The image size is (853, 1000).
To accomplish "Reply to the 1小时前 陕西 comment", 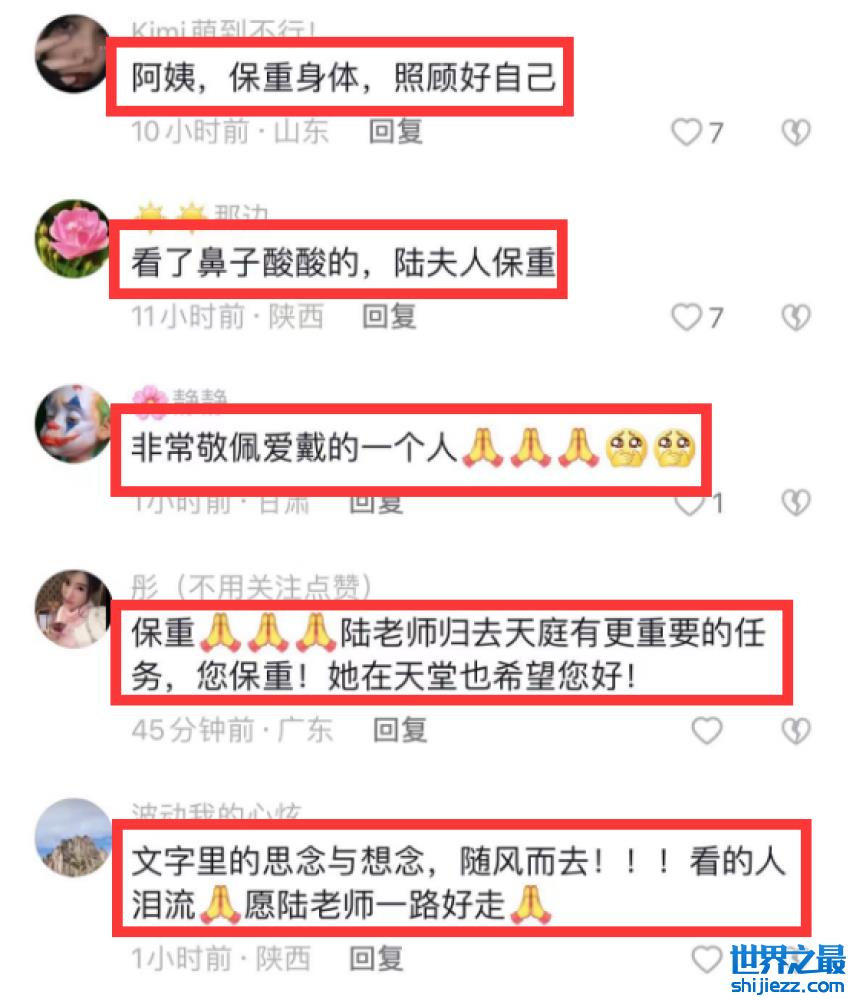I will coord(376,959).
